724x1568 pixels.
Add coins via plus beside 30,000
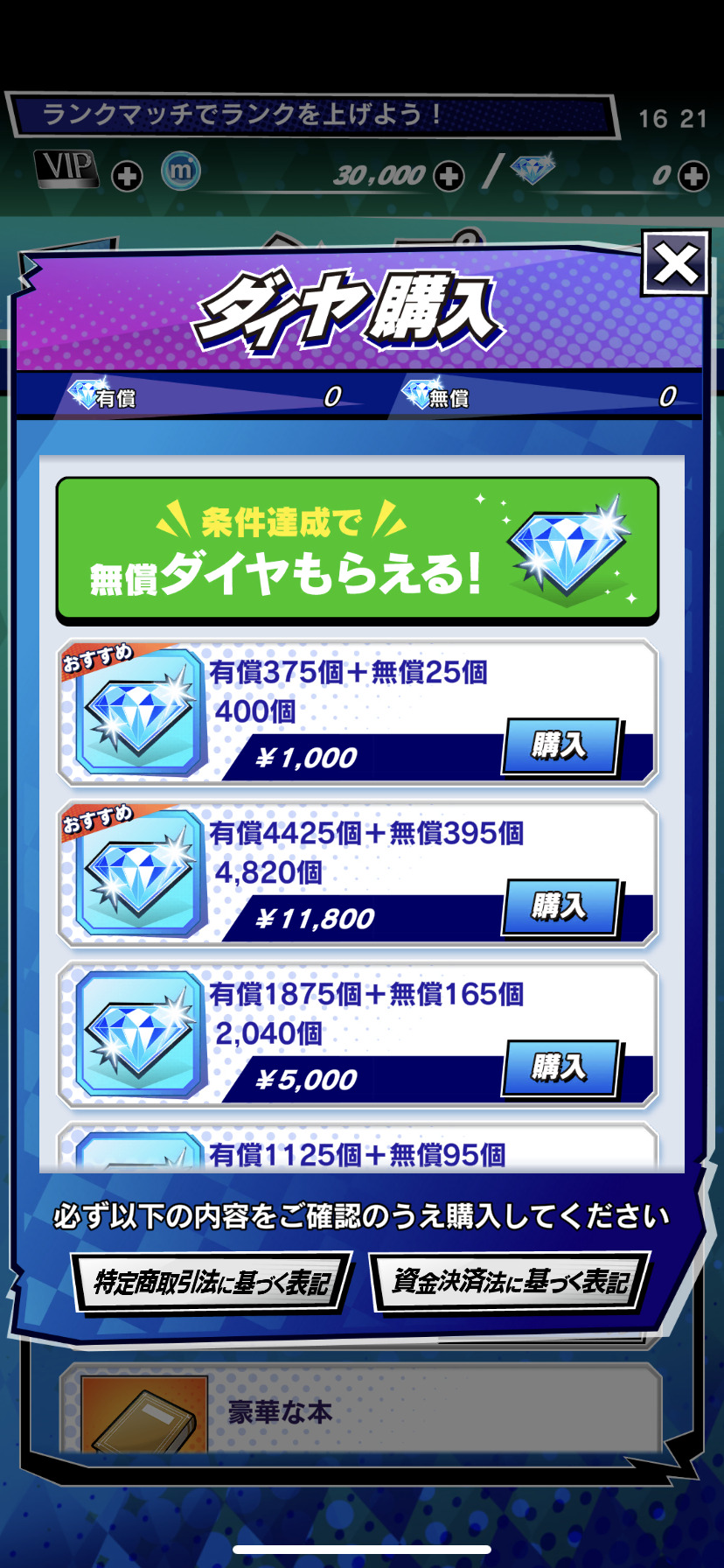point(449,177)
